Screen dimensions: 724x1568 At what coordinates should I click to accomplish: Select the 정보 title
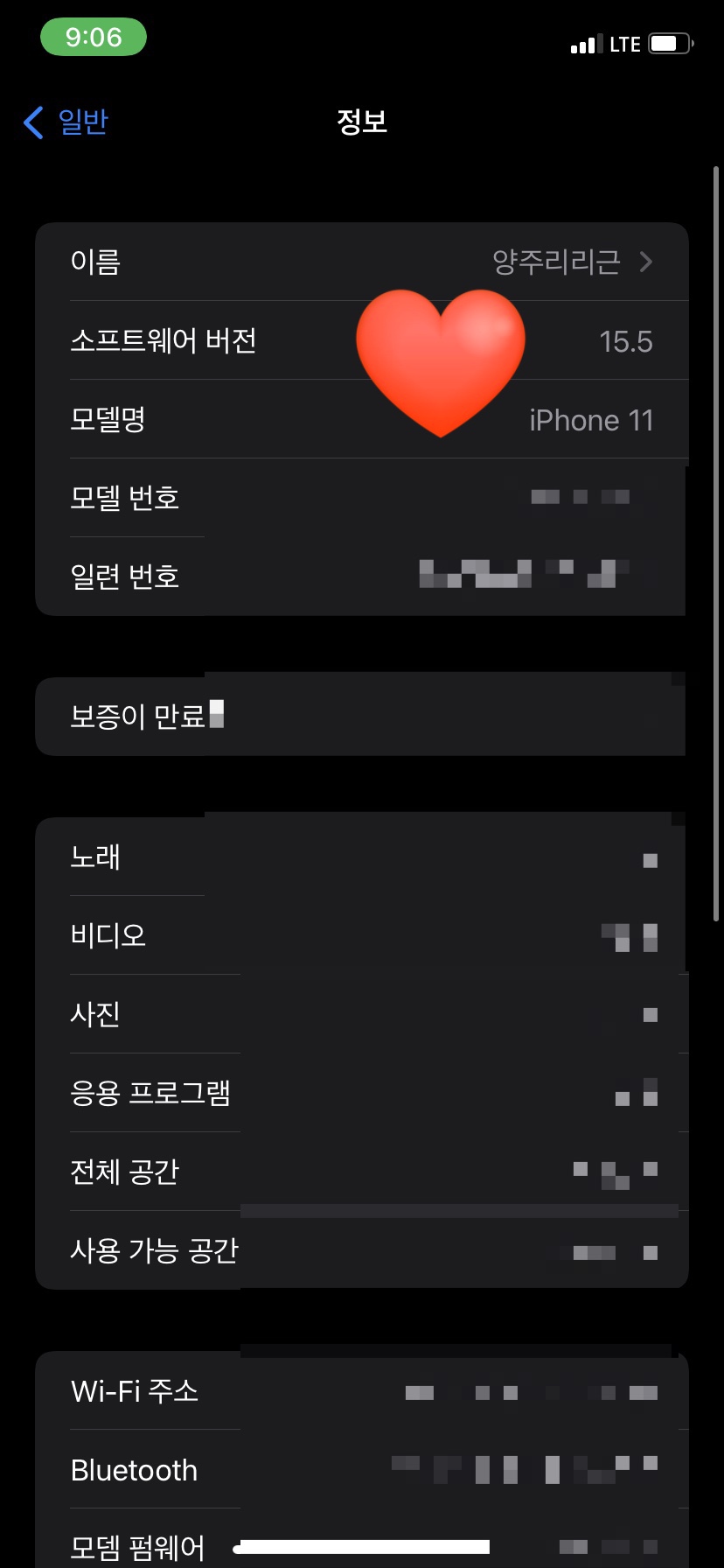pyautogui.click(x=362, y=122)
